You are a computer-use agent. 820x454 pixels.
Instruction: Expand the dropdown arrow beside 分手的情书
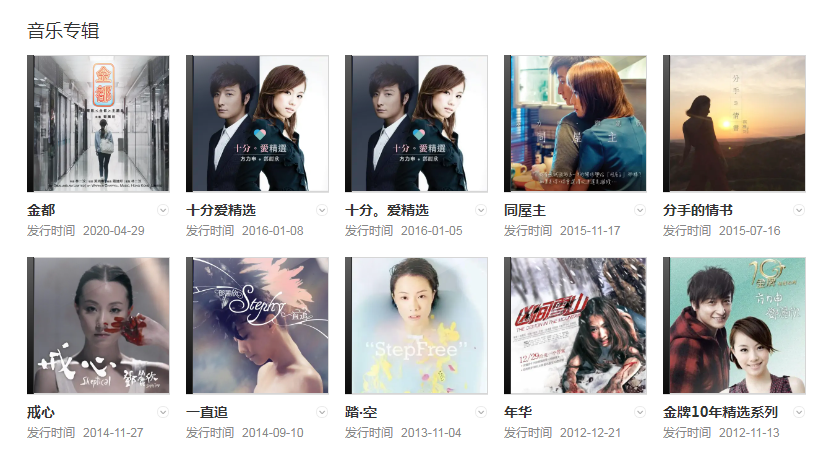point(799,210)
